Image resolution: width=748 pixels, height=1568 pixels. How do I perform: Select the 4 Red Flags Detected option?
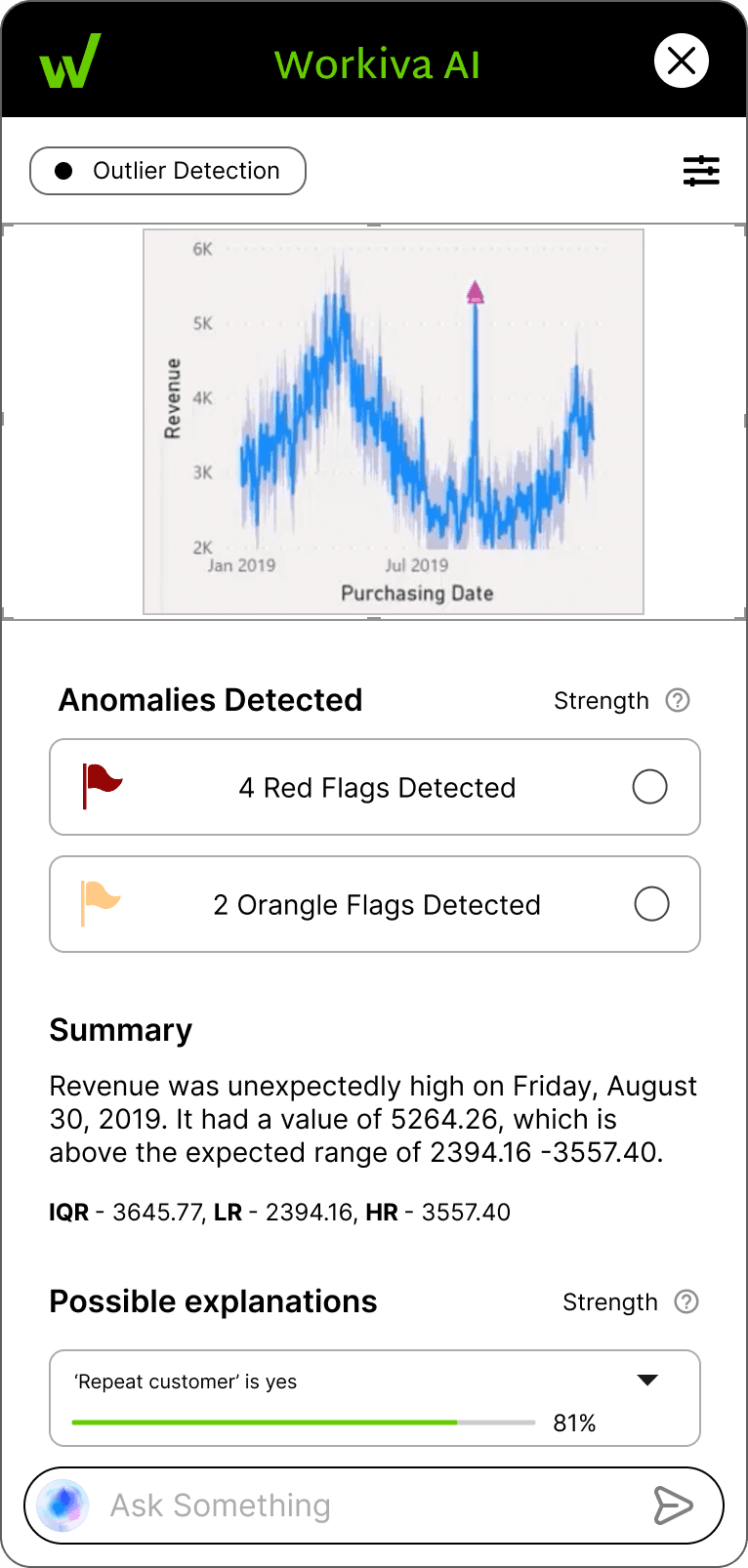375,787
